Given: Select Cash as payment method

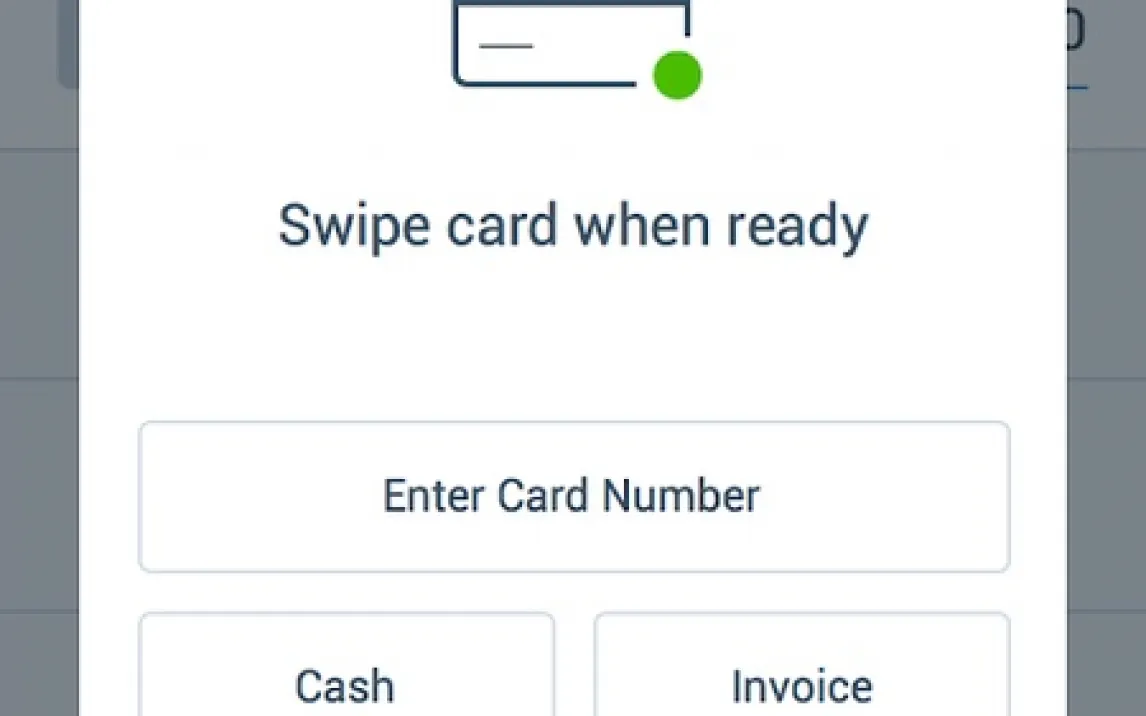Looking at the screenshot, I should [x=346, y=672].
